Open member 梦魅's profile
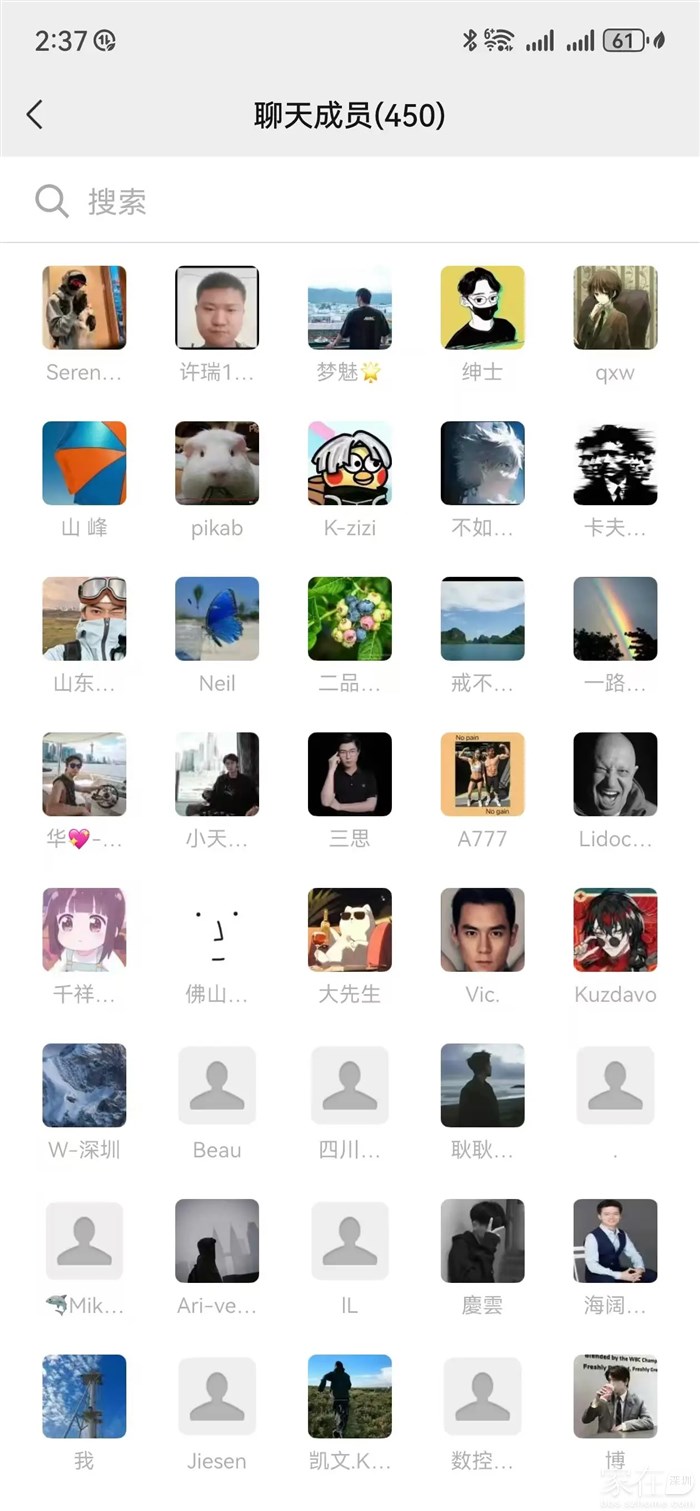Image resolution: width=700 pixels, height=1511 pixels. coord(349,308)
